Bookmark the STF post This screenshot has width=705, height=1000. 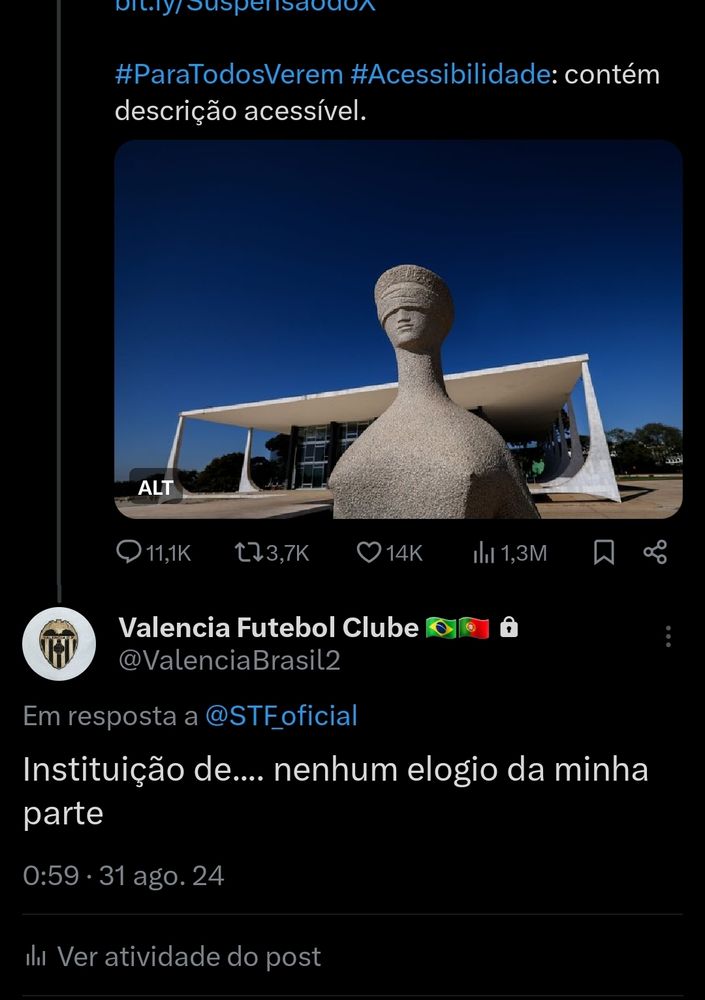[604, 552]
